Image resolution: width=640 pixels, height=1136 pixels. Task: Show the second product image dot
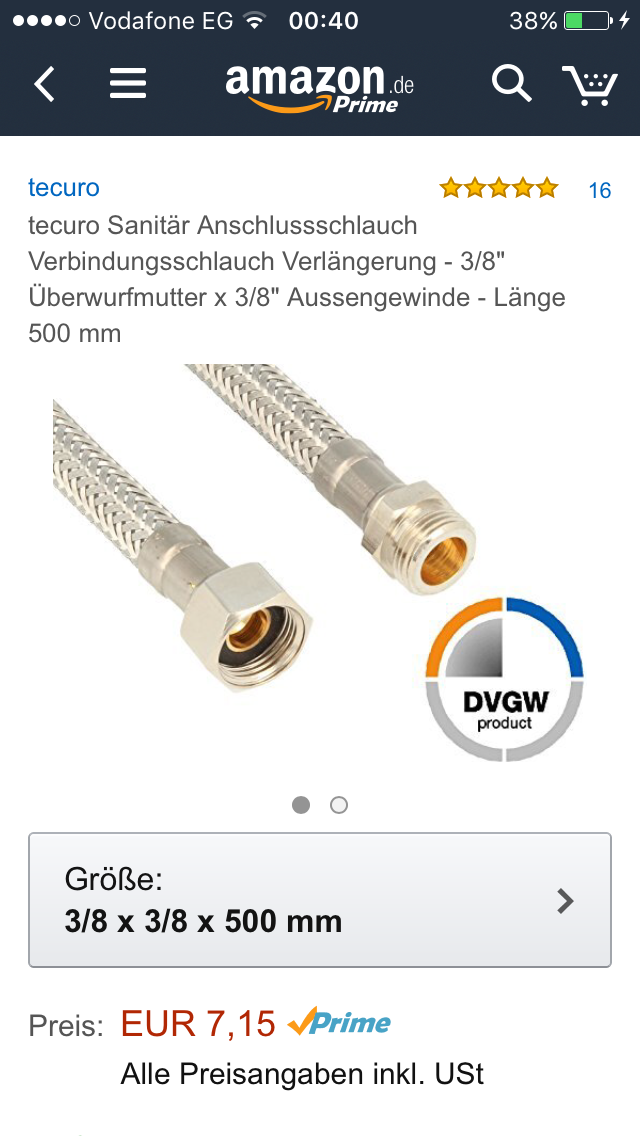pyautogui.click(x=339, y=805)
